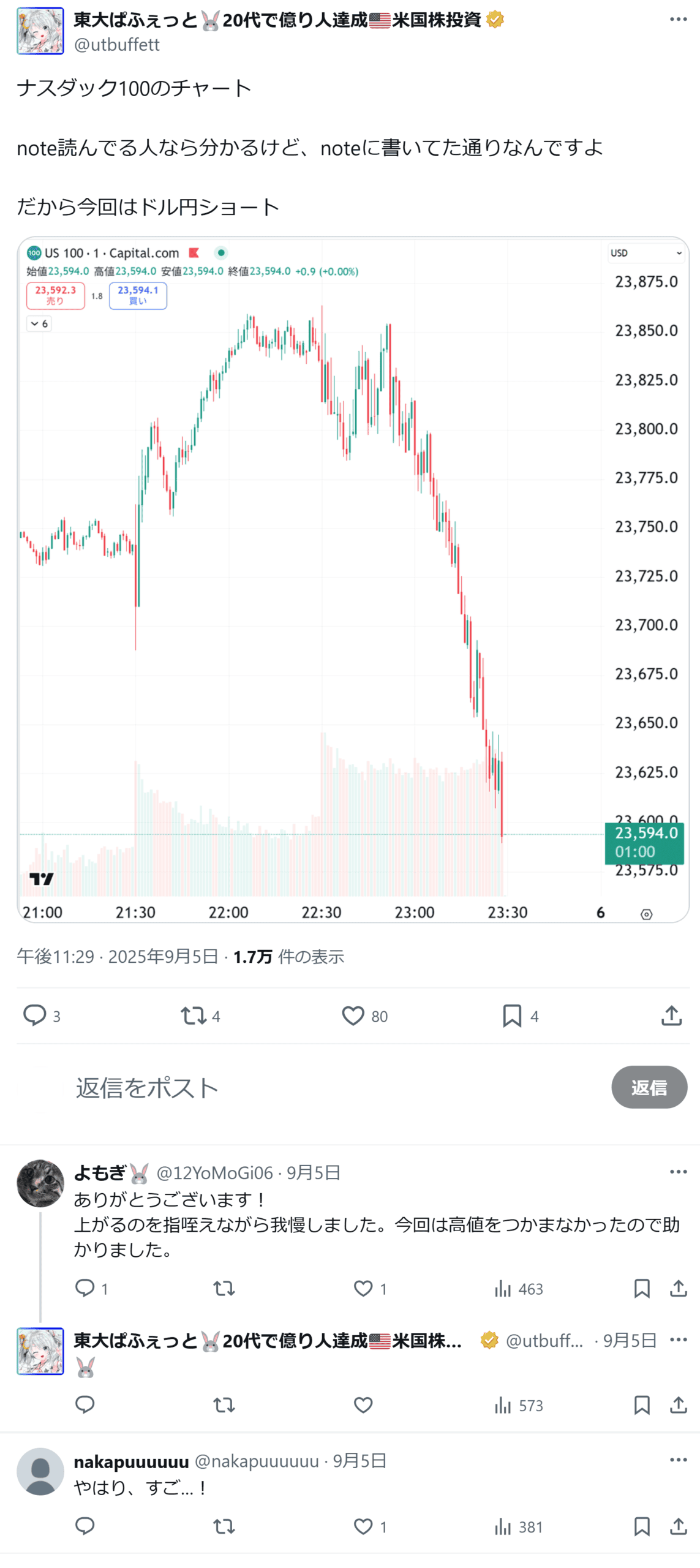
Task: Like よもぎ's reply
Action: [363, 1288]
